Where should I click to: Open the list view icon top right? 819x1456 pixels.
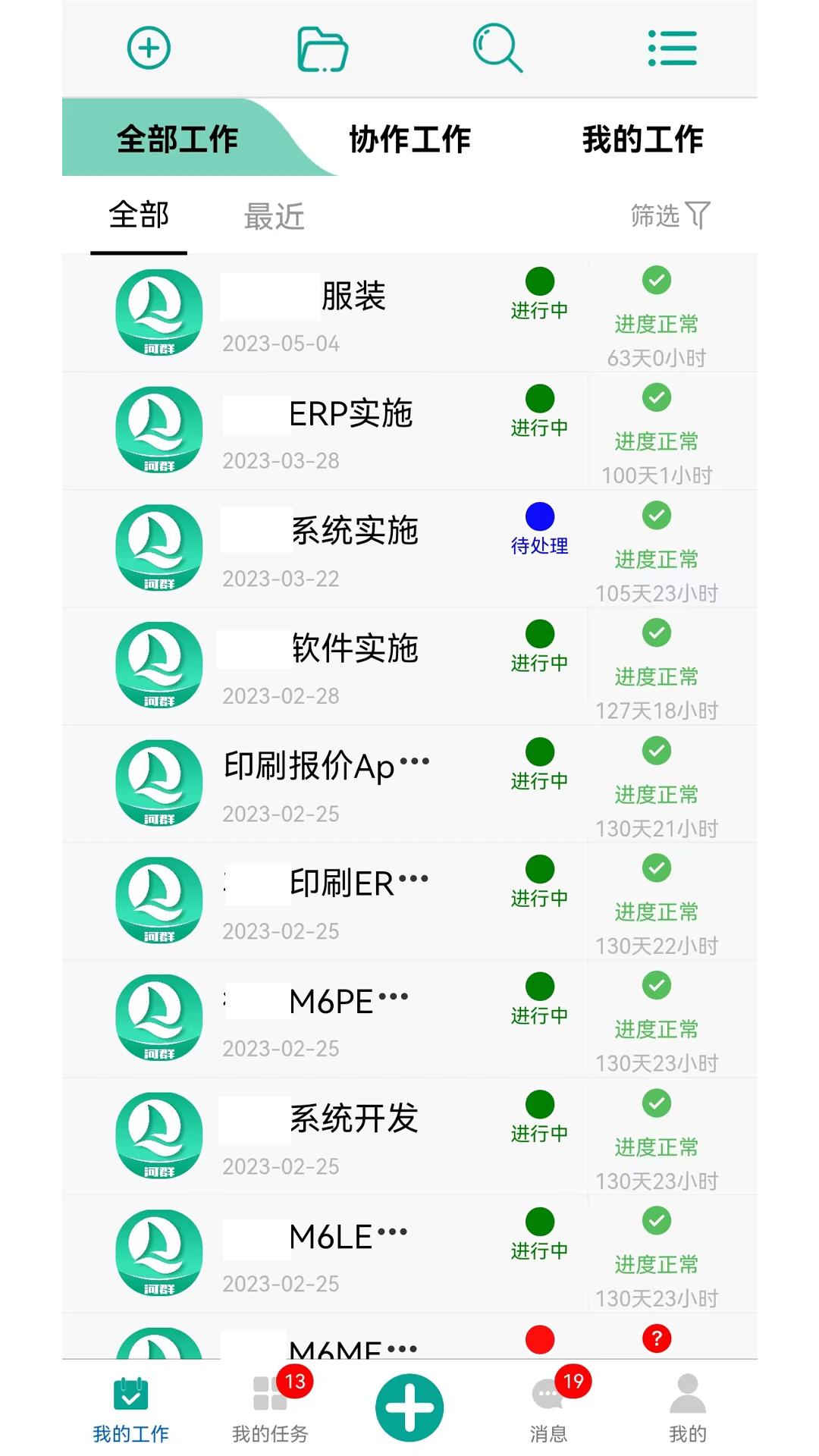(x=672, y=47)
